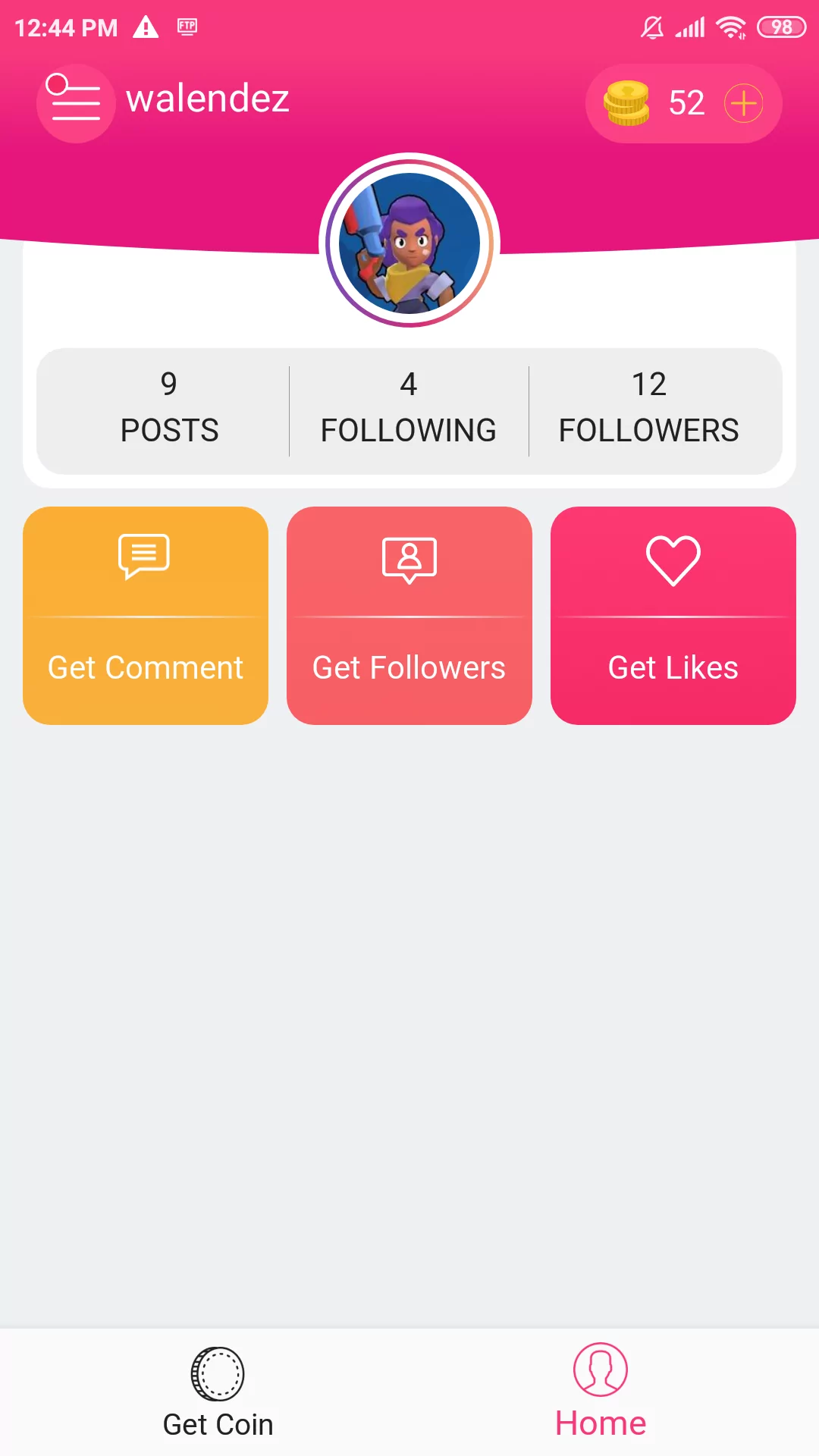
Task: Tap the plus icon to add coins
Action: (x=743, y=103)
